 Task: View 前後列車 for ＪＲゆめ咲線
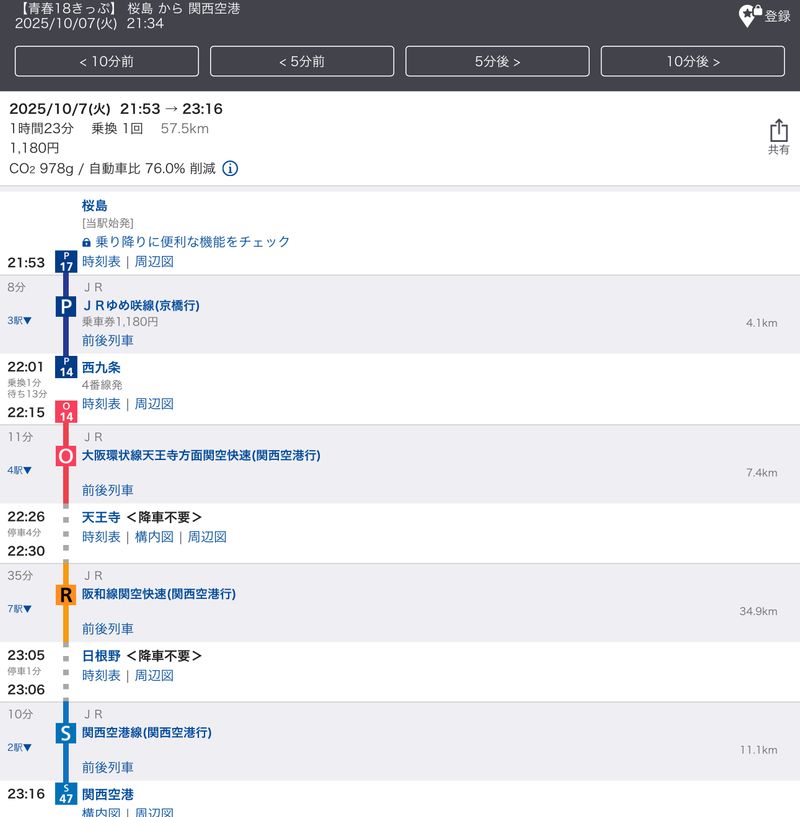click(x=108, y=340)
